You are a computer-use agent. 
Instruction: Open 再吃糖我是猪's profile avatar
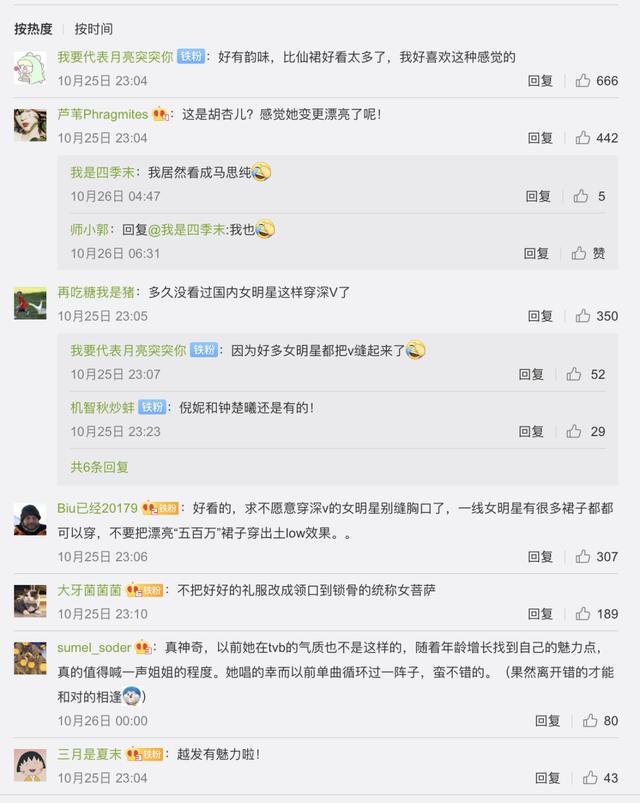pos(30,300)
